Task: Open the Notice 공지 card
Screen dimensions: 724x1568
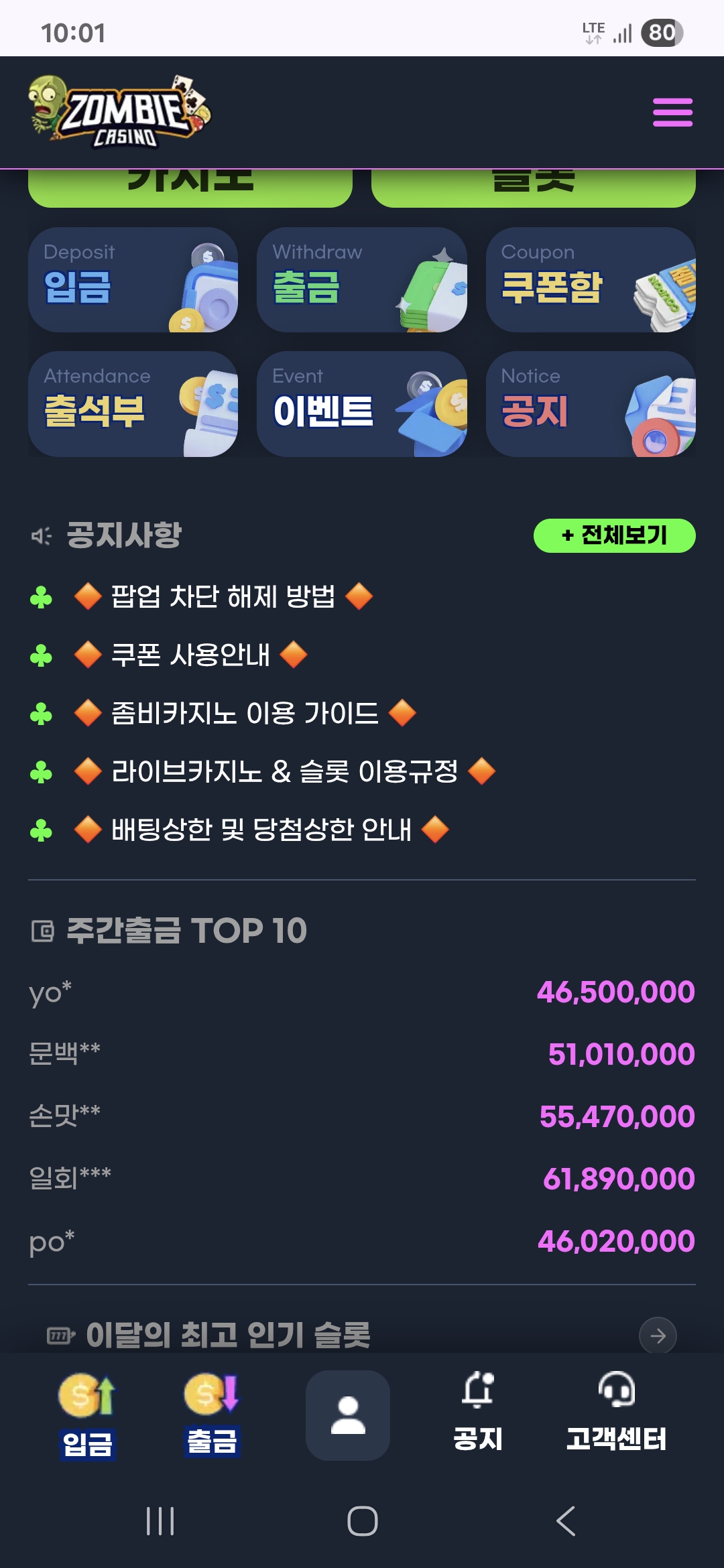Action: click(590, 404)
